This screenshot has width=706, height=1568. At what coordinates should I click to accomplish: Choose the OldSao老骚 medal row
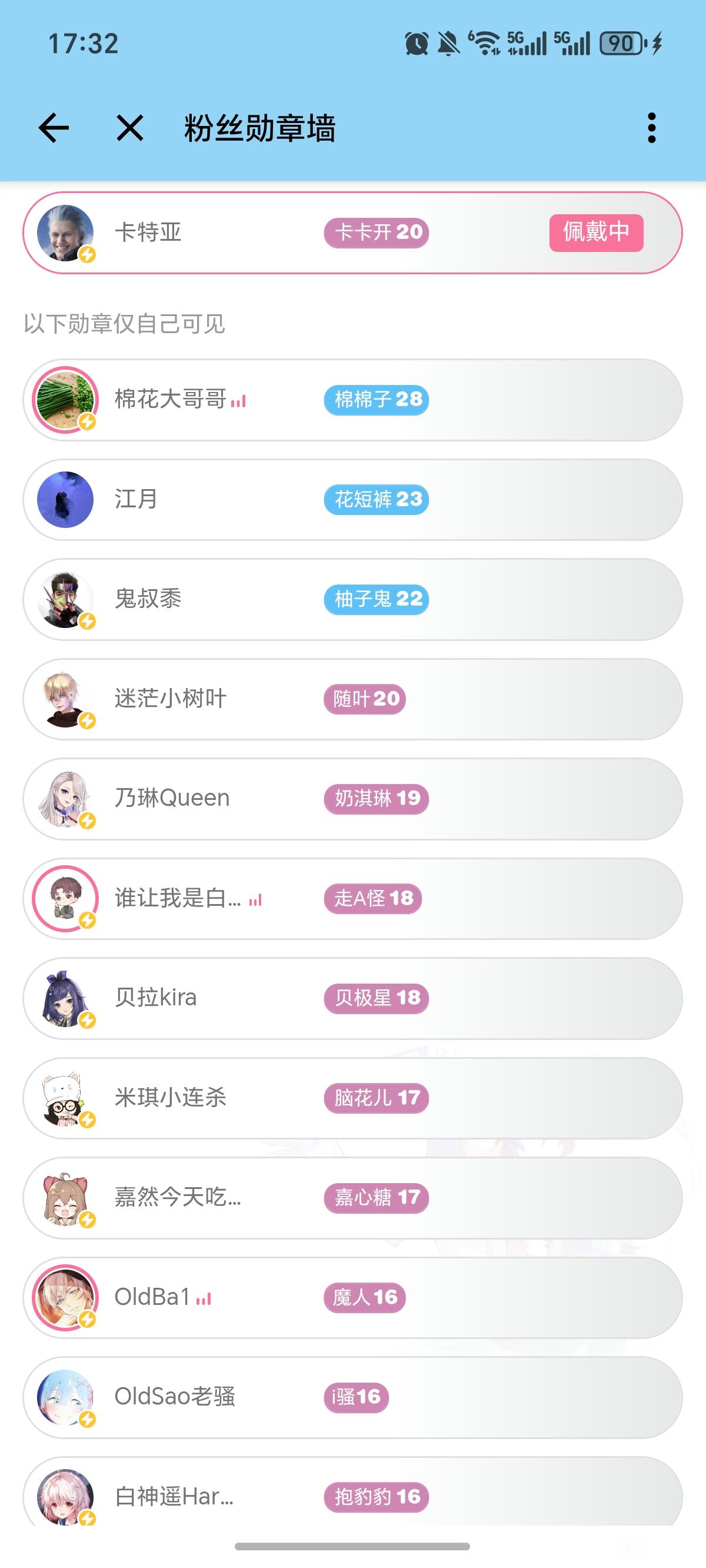[352, 1397]
